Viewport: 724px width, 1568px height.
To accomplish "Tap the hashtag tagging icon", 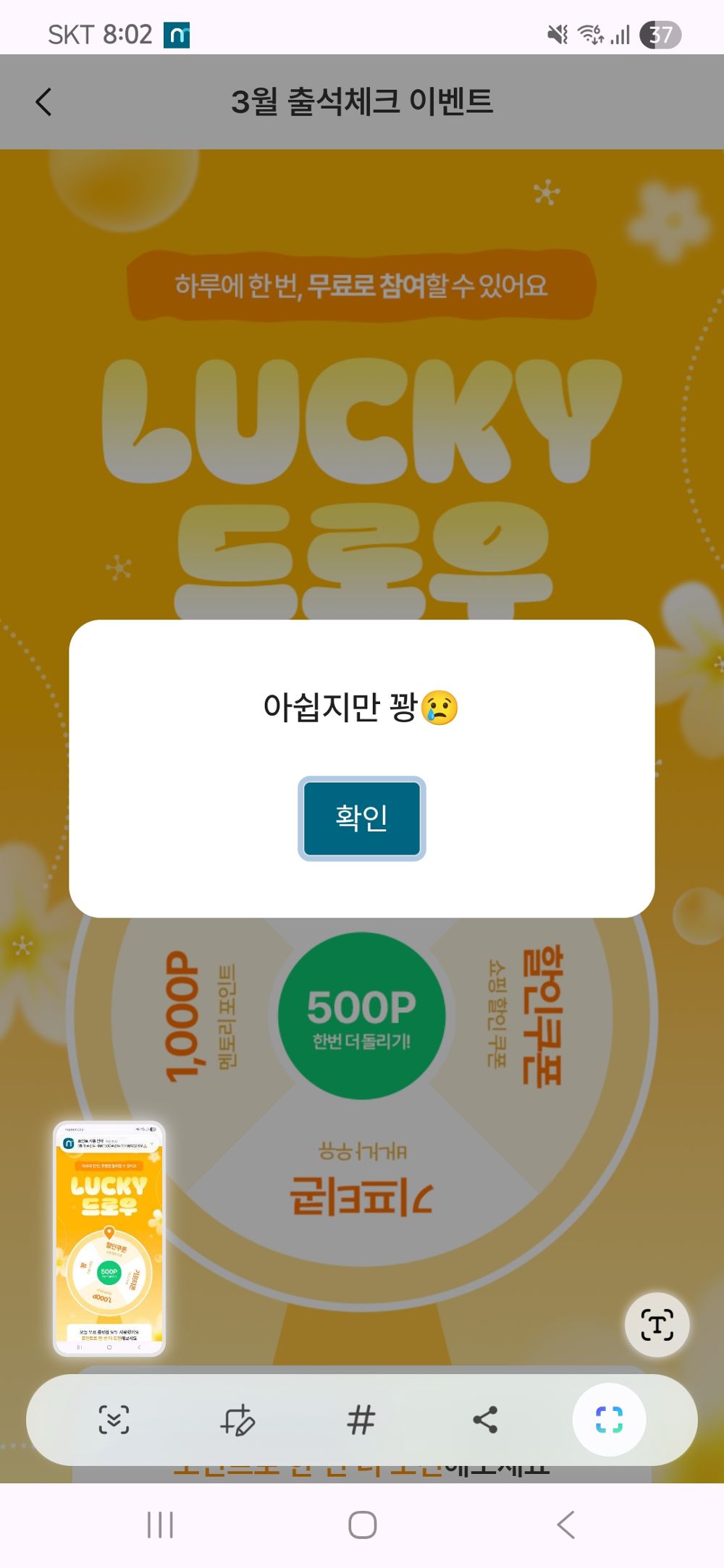I will point(361,1420).
